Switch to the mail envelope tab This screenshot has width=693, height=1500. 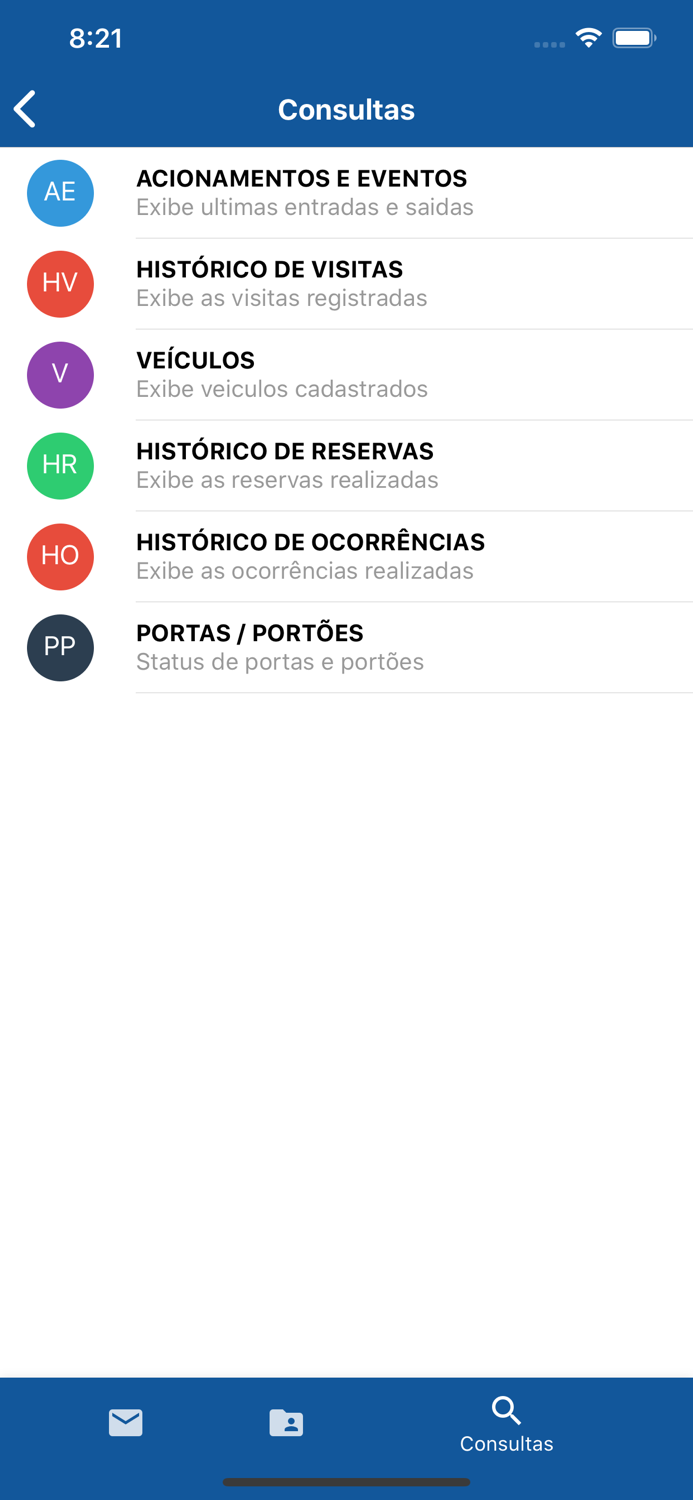[126, 1422]
